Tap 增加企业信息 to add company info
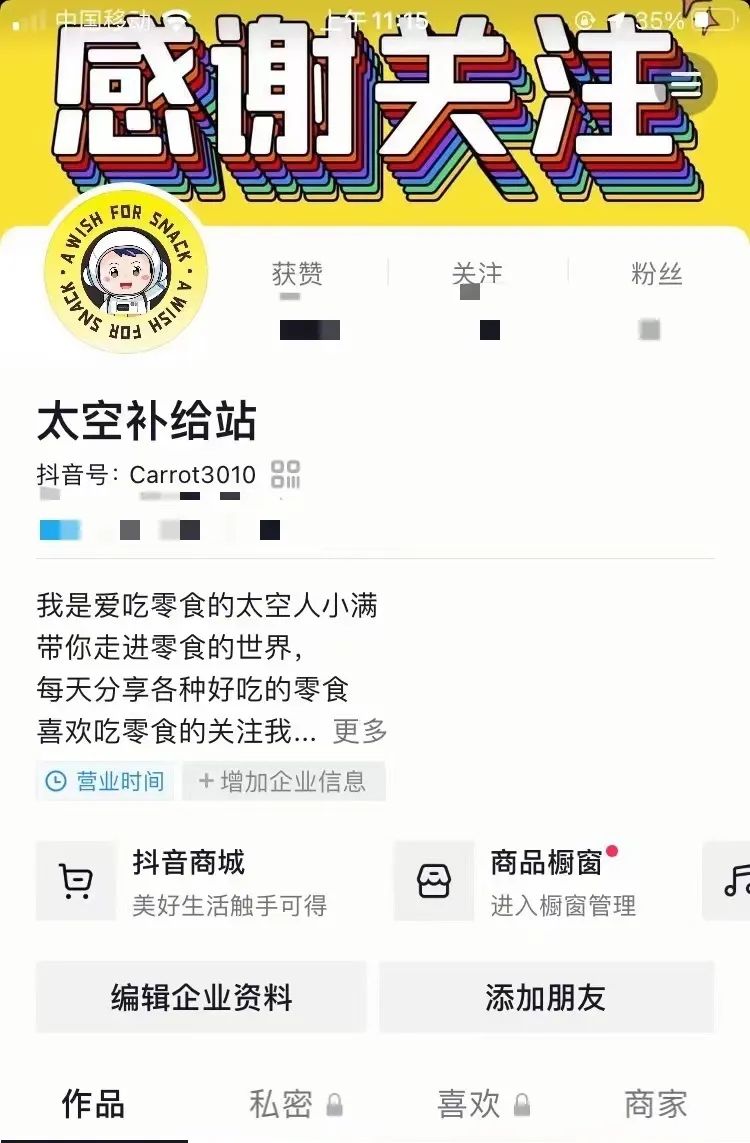Screen dimensions: 750x1143 point(283,781)
